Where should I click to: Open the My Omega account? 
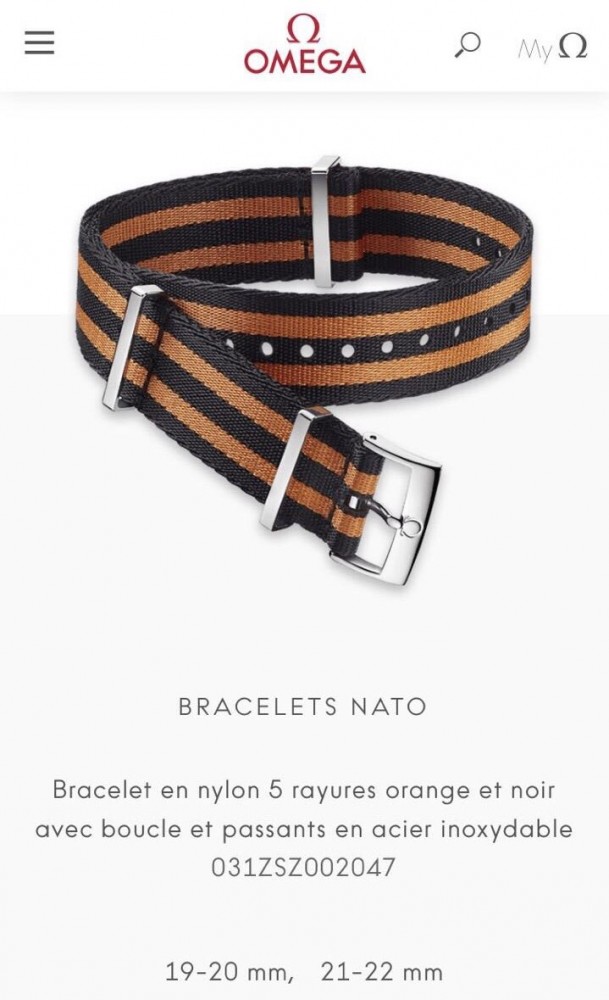point(552,47)
